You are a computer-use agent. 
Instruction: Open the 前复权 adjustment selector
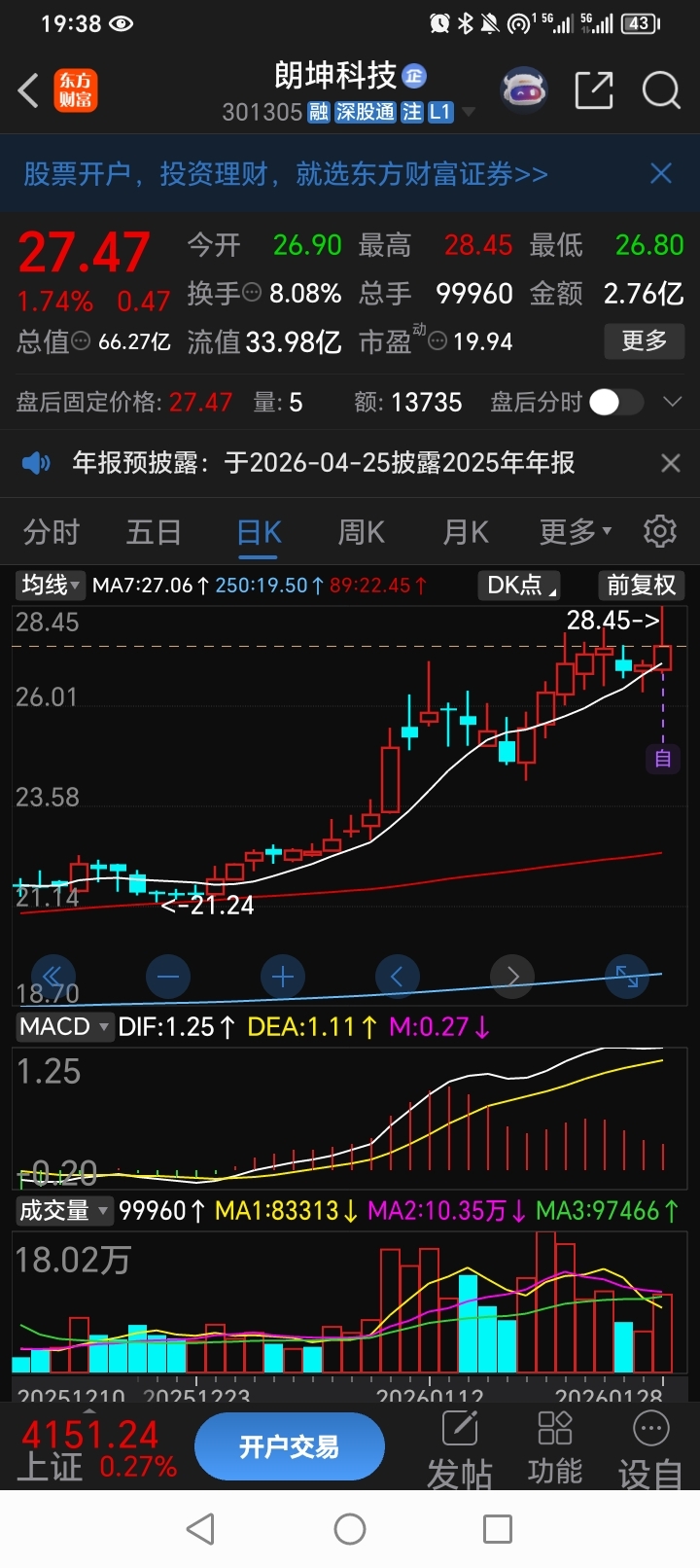coord(640,585)
